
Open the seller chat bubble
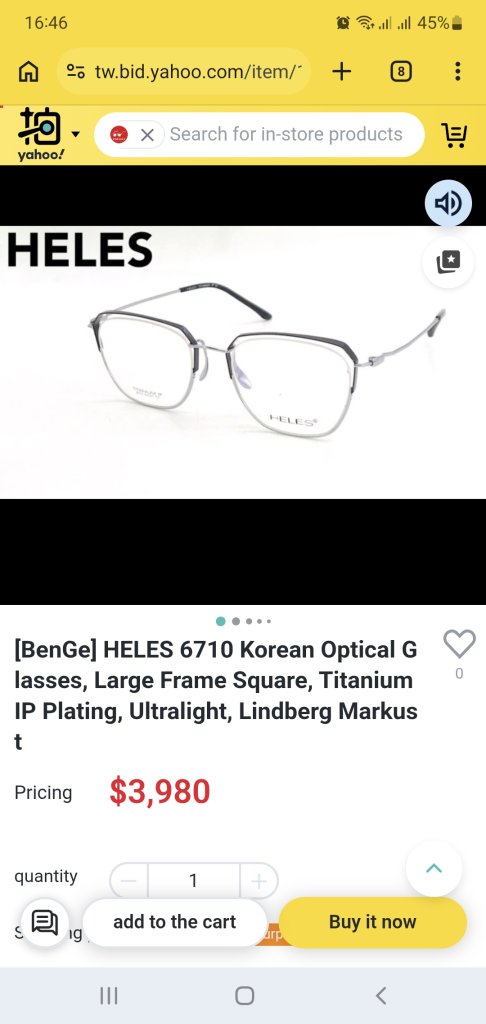[45, 922]
